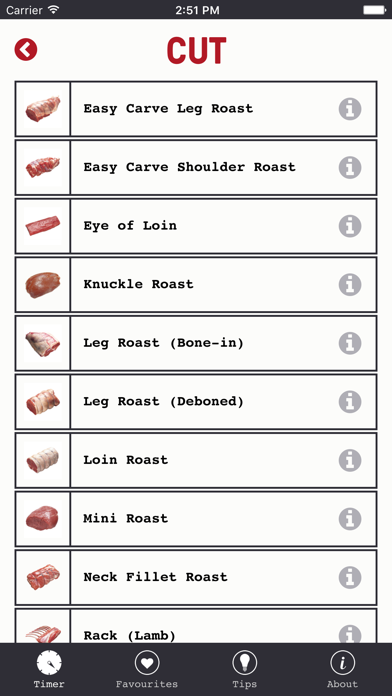Select the Loin Roast row
392x696 pixels.
[x=196, y=460]
